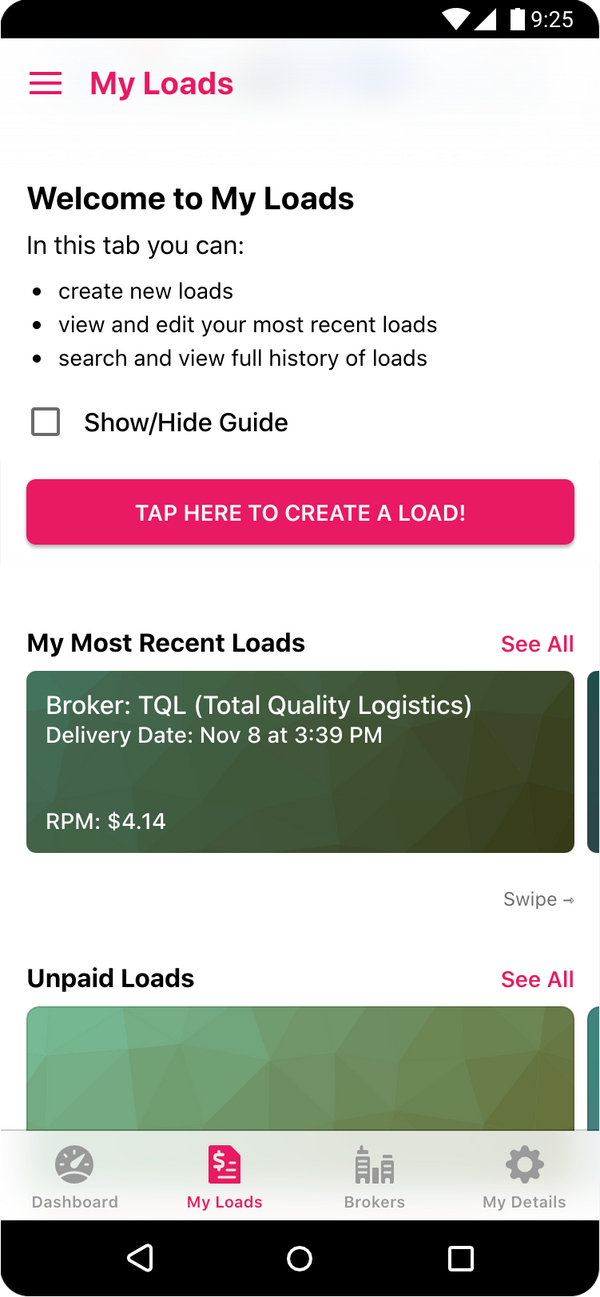See all unpaid loads

(x=537, y=979)
